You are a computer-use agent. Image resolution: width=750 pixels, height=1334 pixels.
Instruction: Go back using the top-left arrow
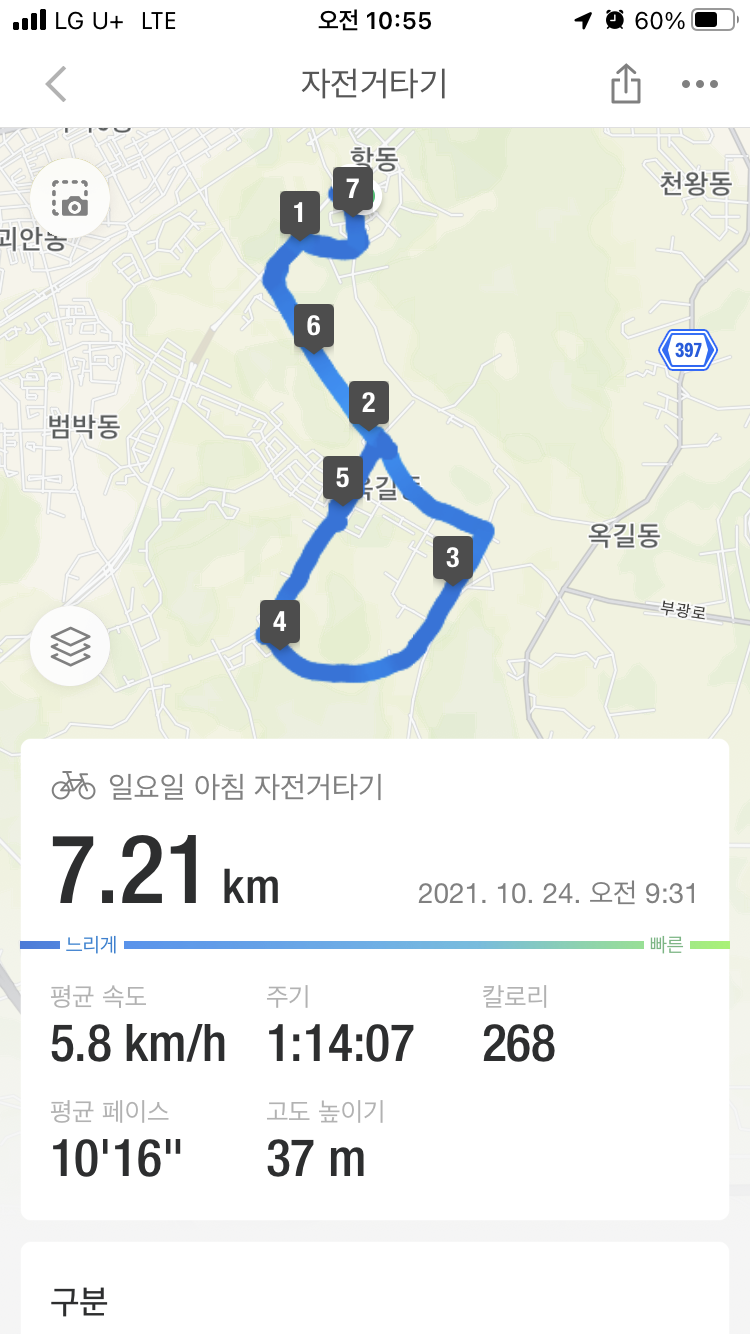click(56, 84)
